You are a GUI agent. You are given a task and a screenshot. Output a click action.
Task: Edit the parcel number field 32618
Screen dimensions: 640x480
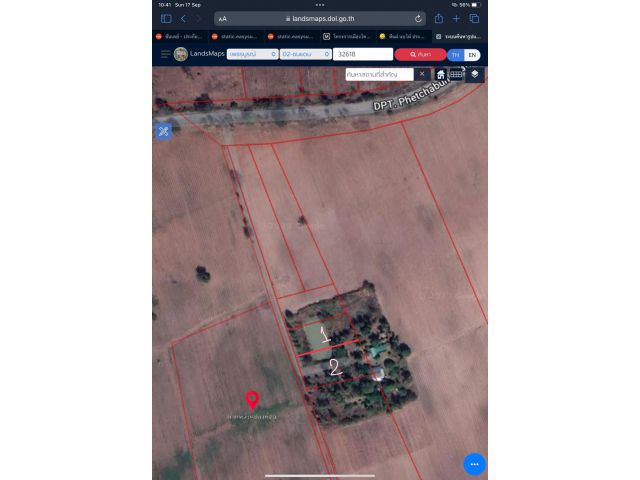[x=362, y=55]
